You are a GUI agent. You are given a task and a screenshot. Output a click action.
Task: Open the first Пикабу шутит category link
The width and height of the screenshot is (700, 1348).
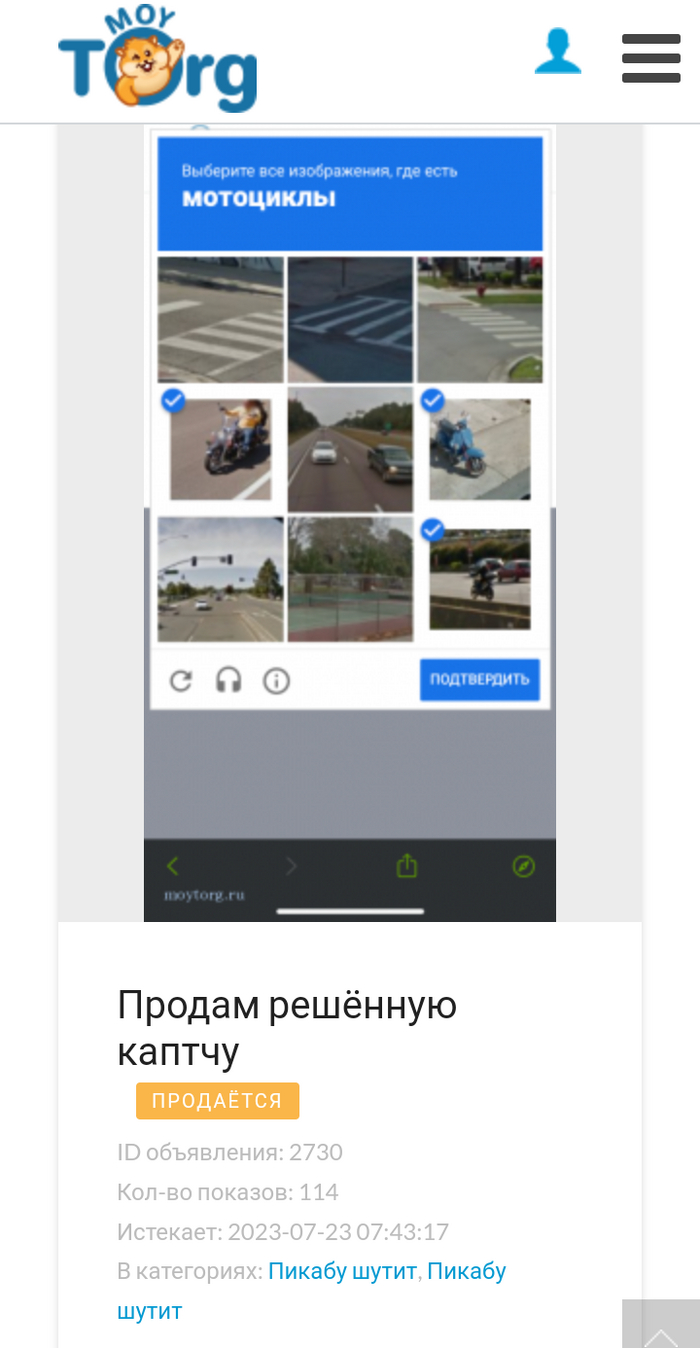(x=342, y=1272)
